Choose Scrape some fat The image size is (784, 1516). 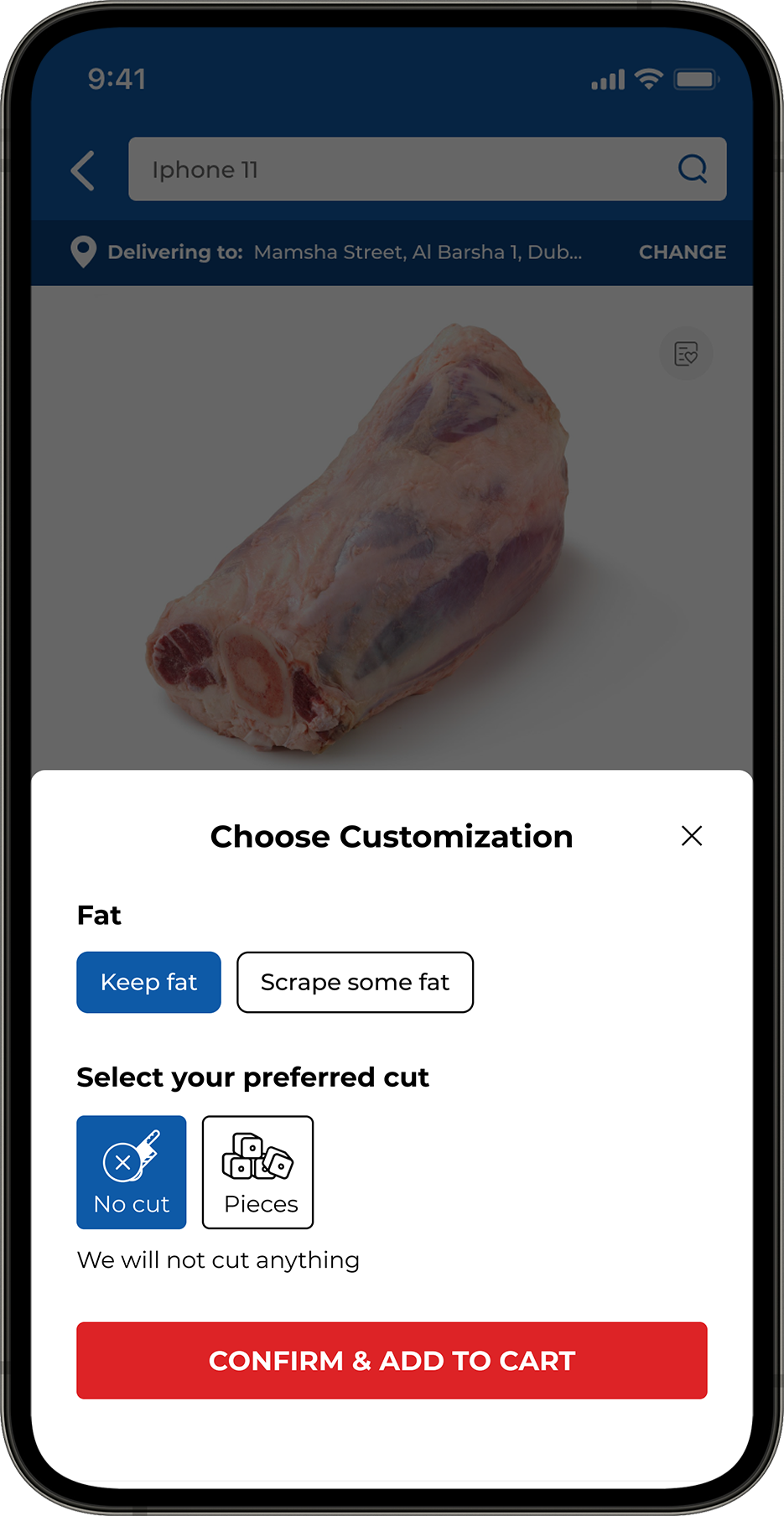click(355, 982)
